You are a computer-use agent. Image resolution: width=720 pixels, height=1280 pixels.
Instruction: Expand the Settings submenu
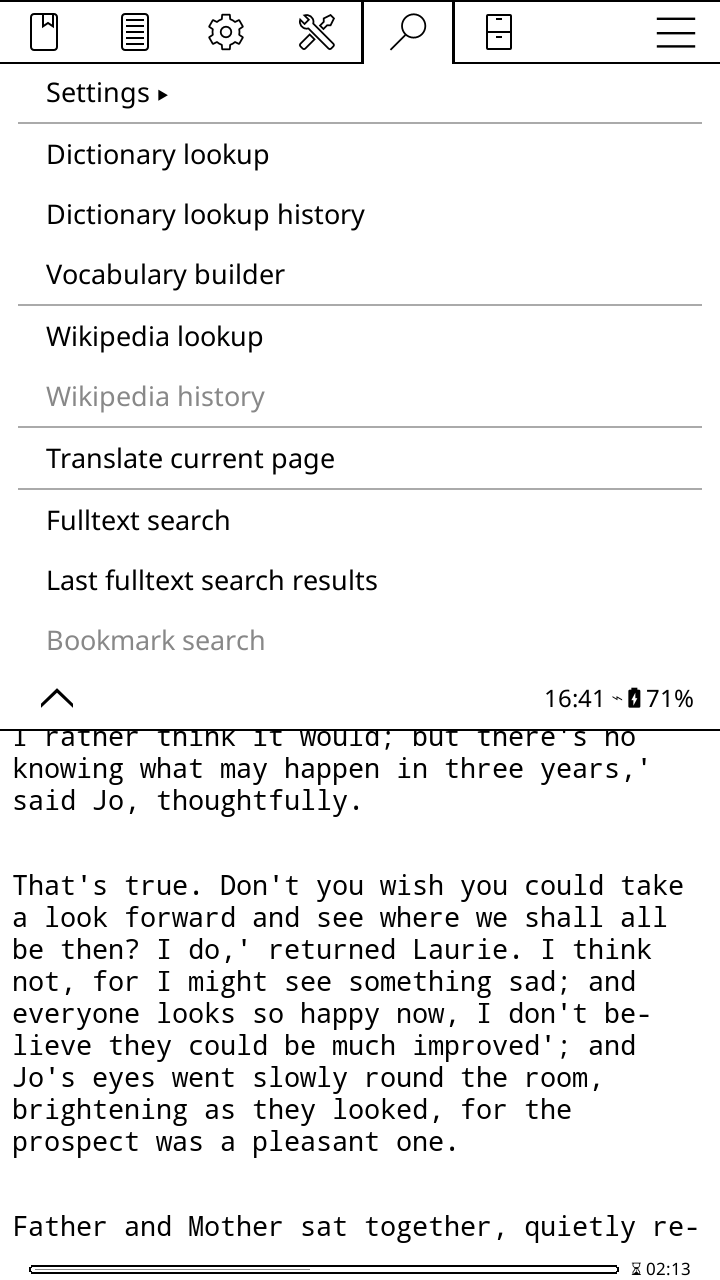tap(360, 93)
